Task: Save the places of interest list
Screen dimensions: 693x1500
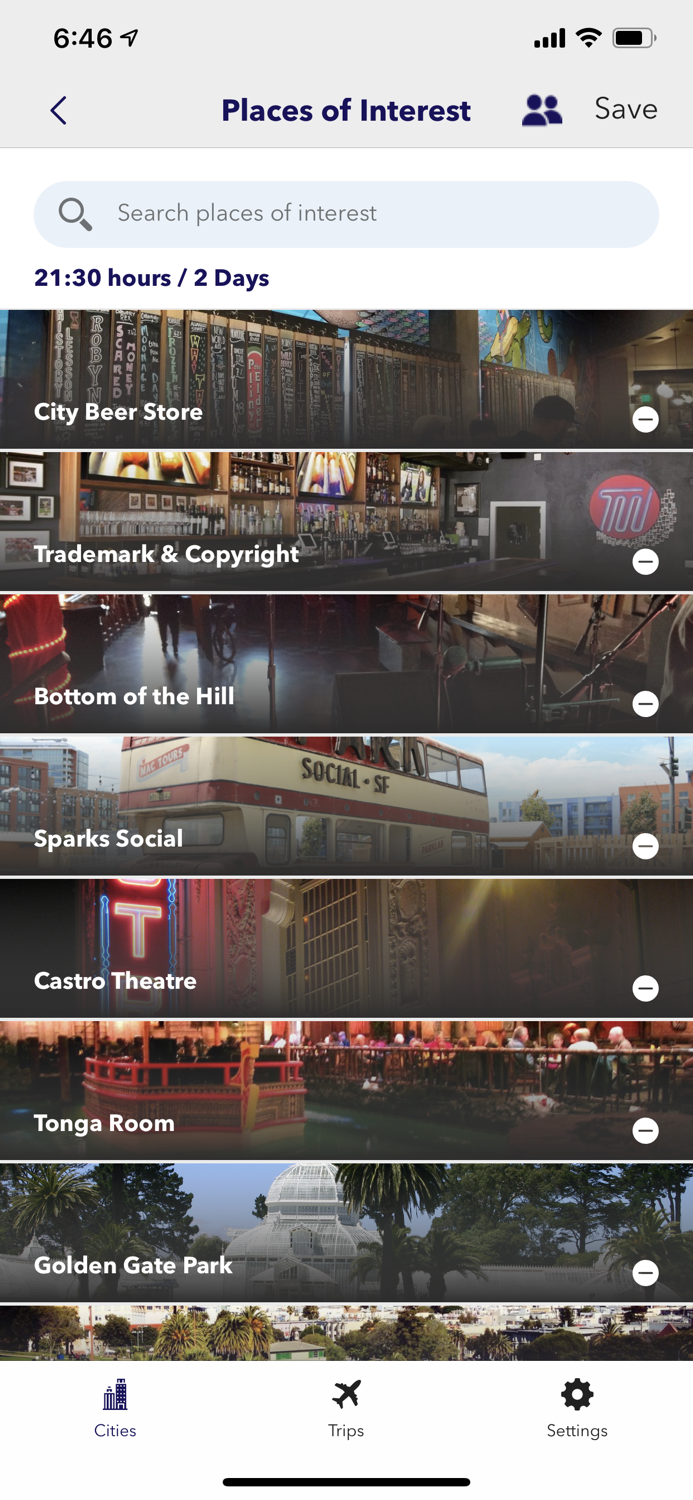Action: point(626,109)
